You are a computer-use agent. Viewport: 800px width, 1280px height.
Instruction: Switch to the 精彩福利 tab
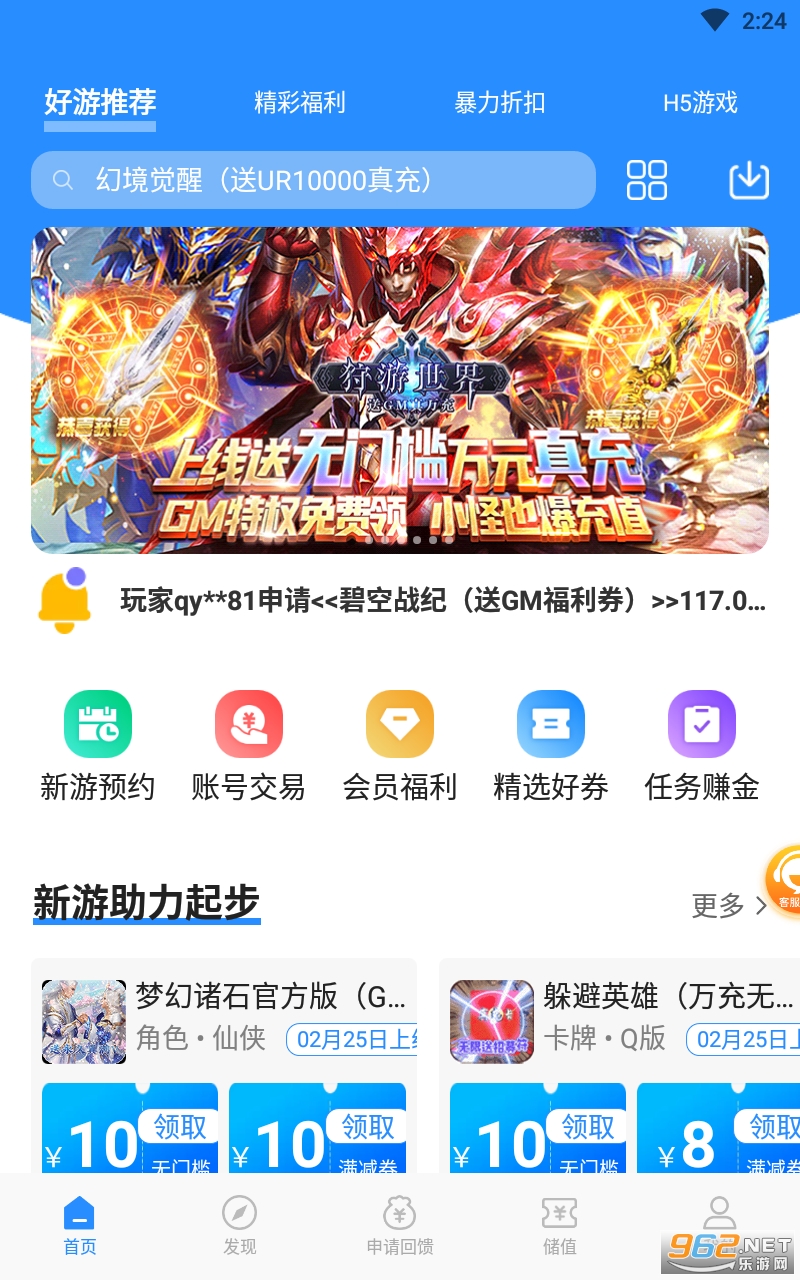tap(299, 102)
